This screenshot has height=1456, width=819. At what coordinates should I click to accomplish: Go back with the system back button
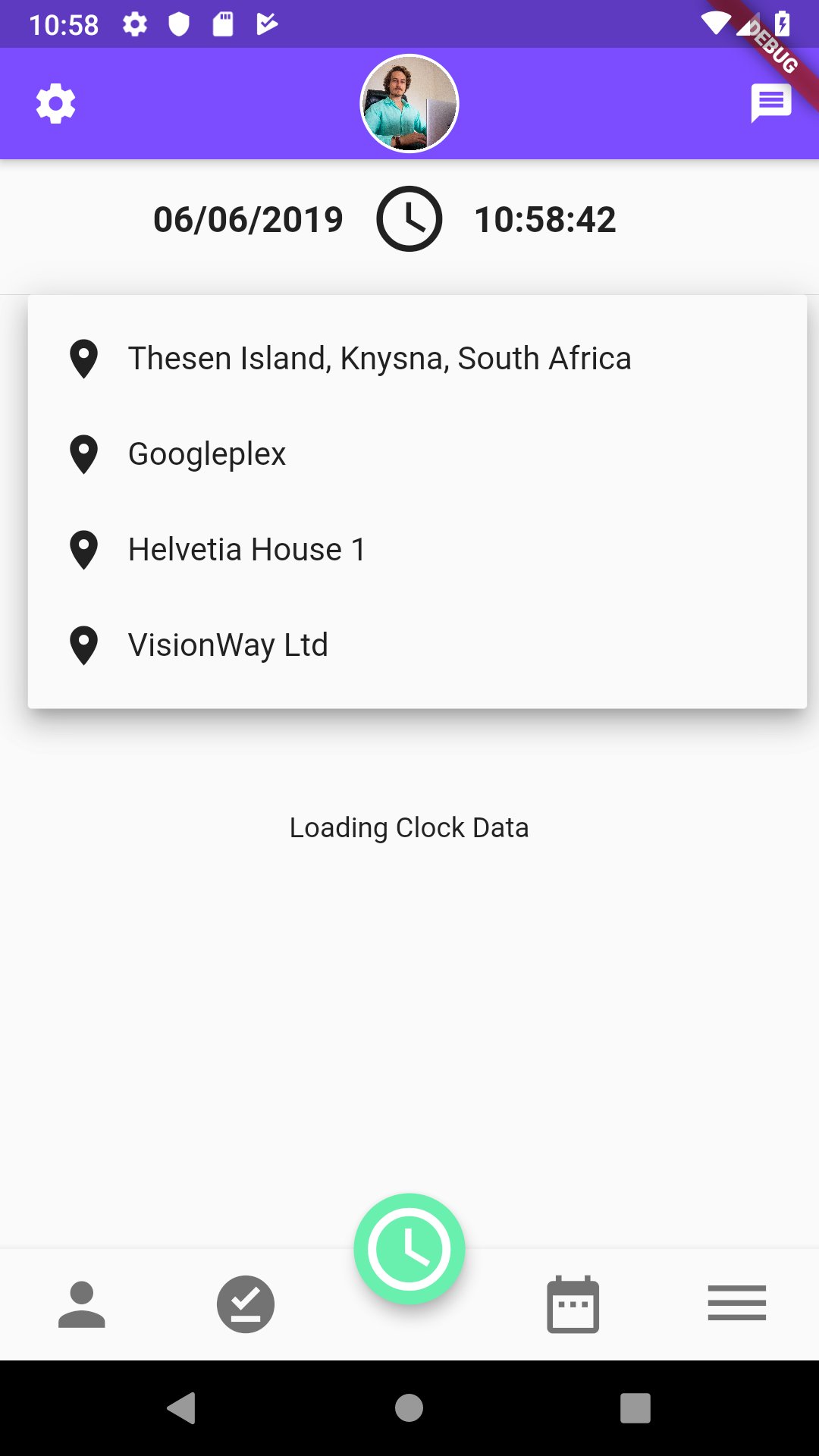182,1408
